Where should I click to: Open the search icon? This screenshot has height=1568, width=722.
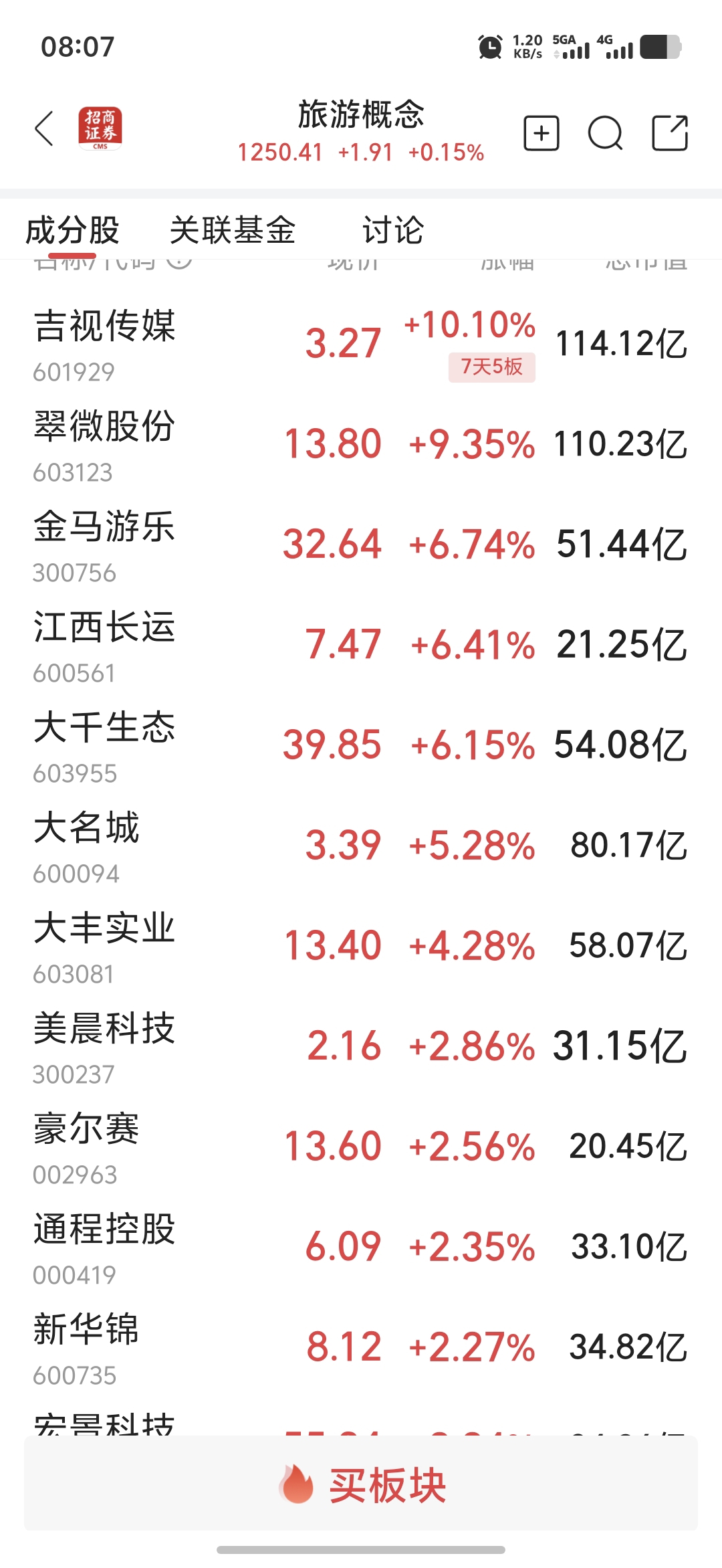tap(605, 133)
